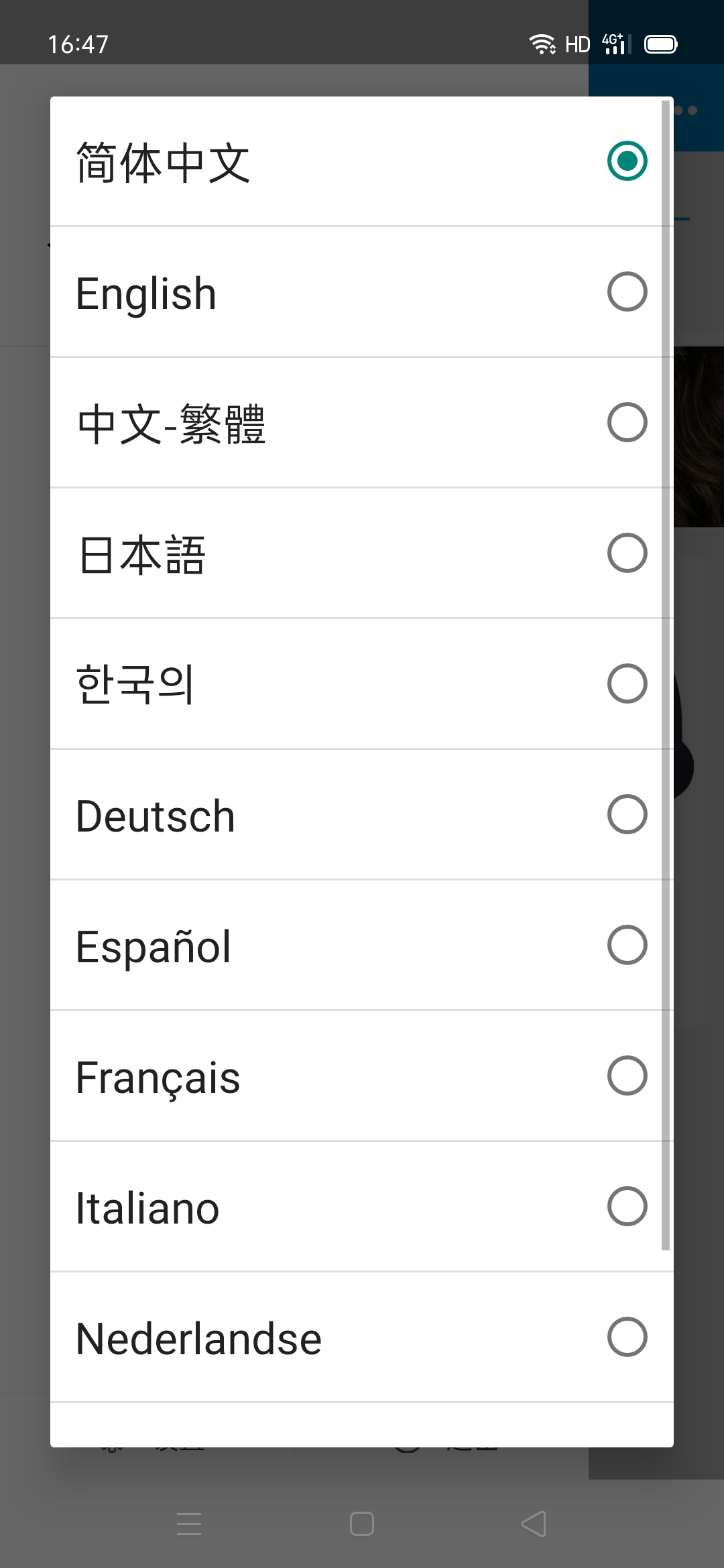Switch language to Deutsch
The image size is (724, 1568).
click(x=362, y=815)
